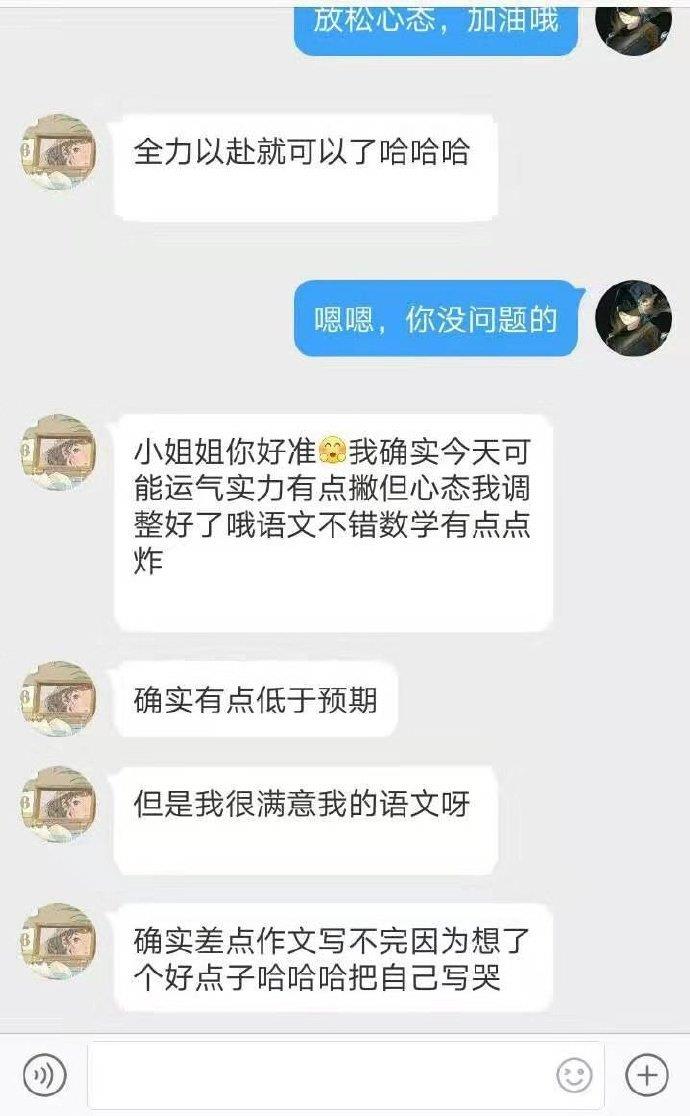
Task: Open avatar next to 但是我很满意我的语文呀
Action: pos(58,804)
